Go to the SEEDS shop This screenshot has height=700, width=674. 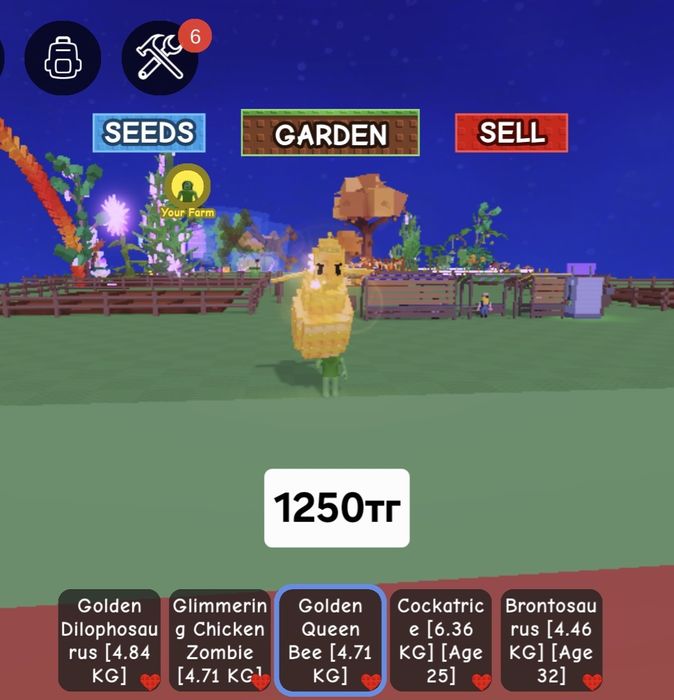[x=149, y=133]
